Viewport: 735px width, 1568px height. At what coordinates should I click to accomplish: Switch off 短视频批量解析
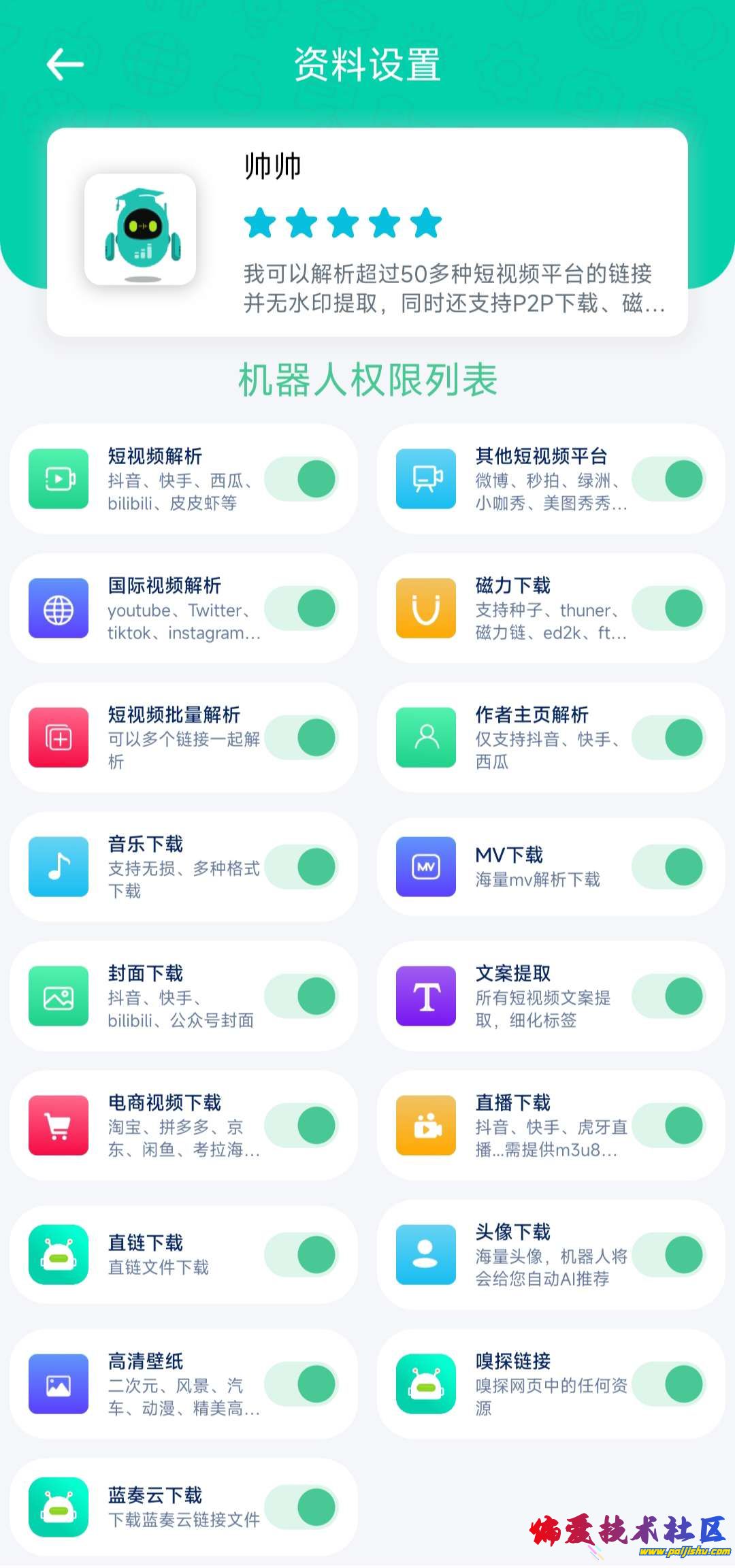tap(301, 737)
